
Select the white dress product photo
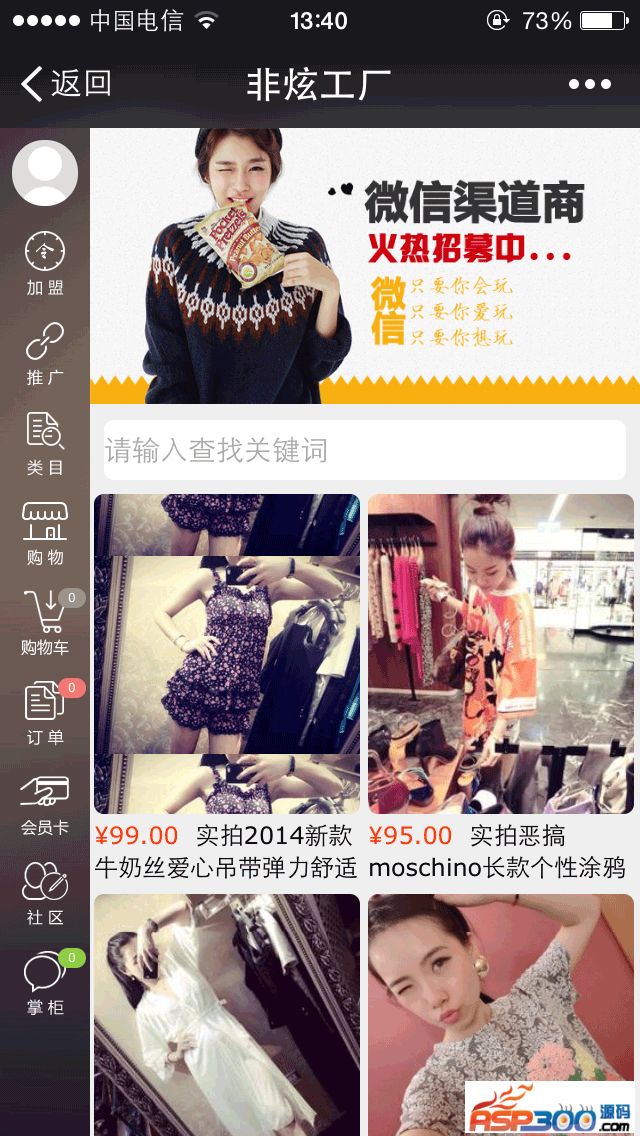(x=227, y=1010)
